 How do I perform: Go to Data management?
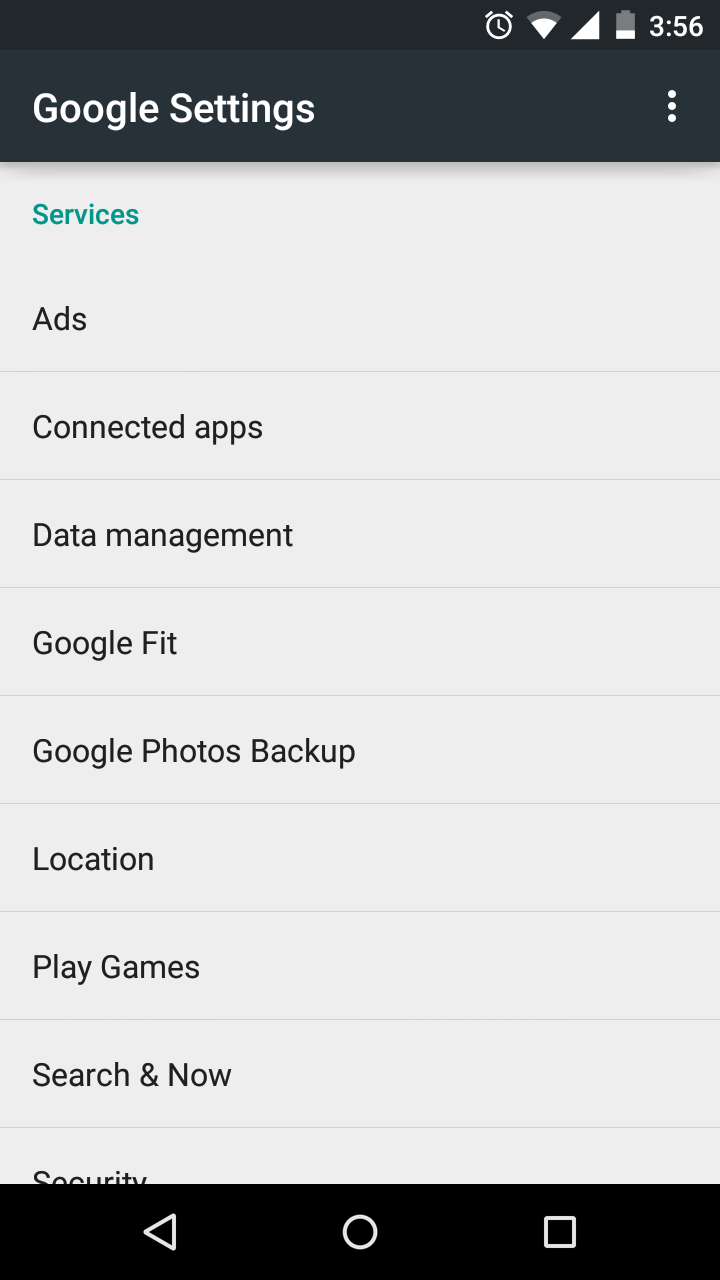click(x=360, y=534)
